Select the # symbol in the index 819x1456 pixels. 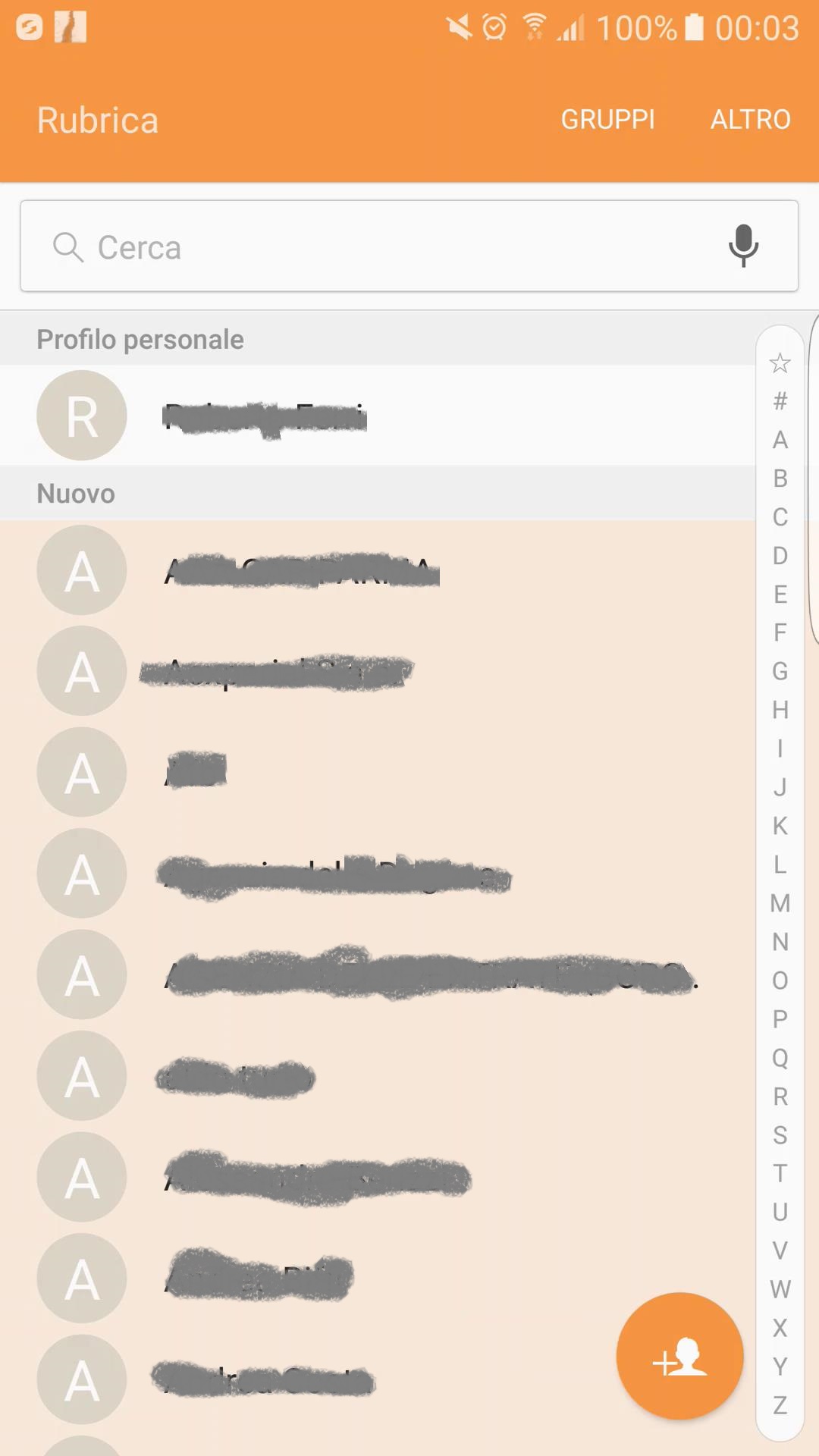click(x=780, y=401)
